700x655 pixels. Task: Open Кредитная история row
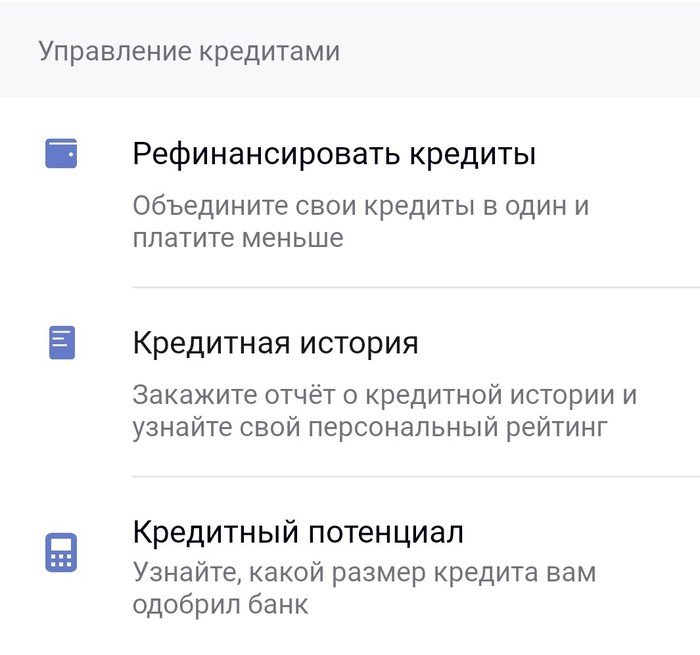click(350, 382)
